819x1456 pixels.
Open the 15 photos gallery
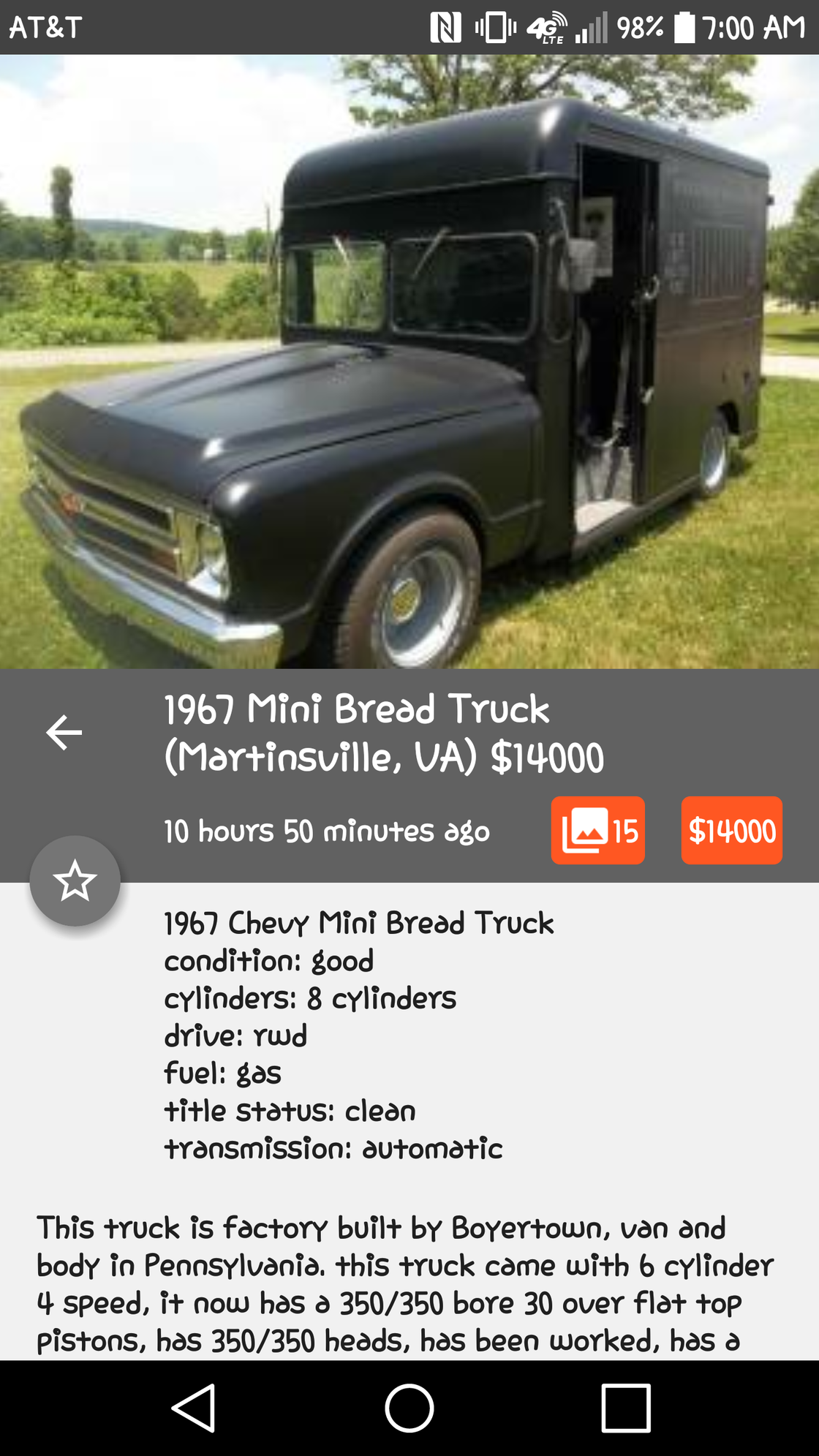pyautogui.click(x=597, y=831)
